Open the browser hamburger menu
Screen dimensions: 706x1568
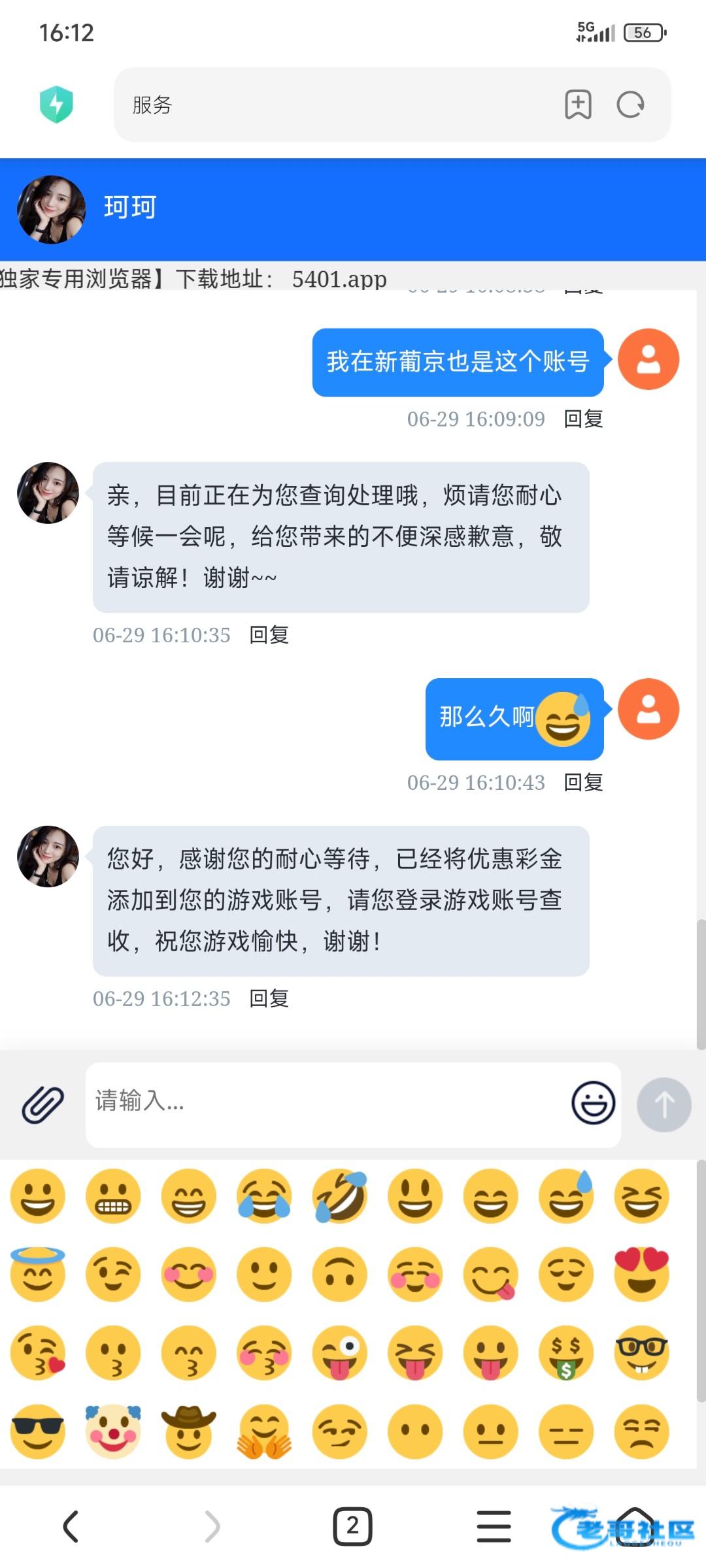point(494,1527)
